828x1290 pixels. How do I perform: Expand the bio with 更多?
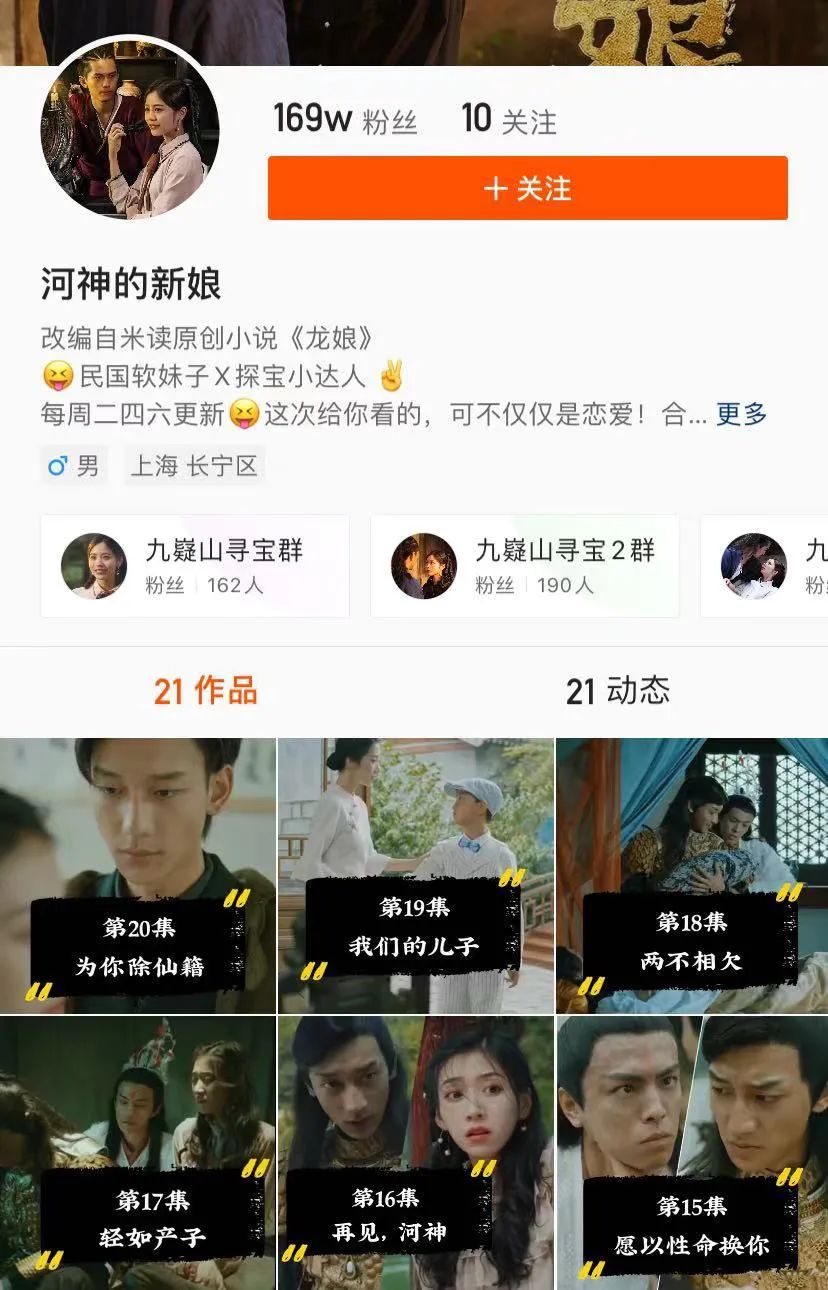[x=741, y=414]
